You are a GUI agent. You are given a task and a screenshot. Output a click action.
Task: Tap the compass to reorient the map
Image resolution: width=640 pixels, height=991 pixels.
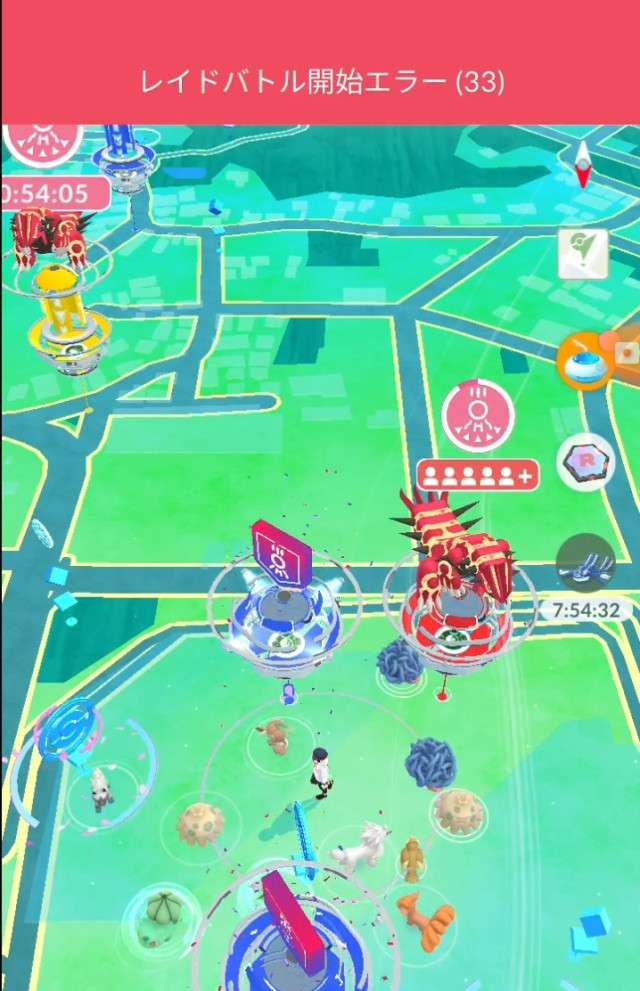(x=585, y=165)
